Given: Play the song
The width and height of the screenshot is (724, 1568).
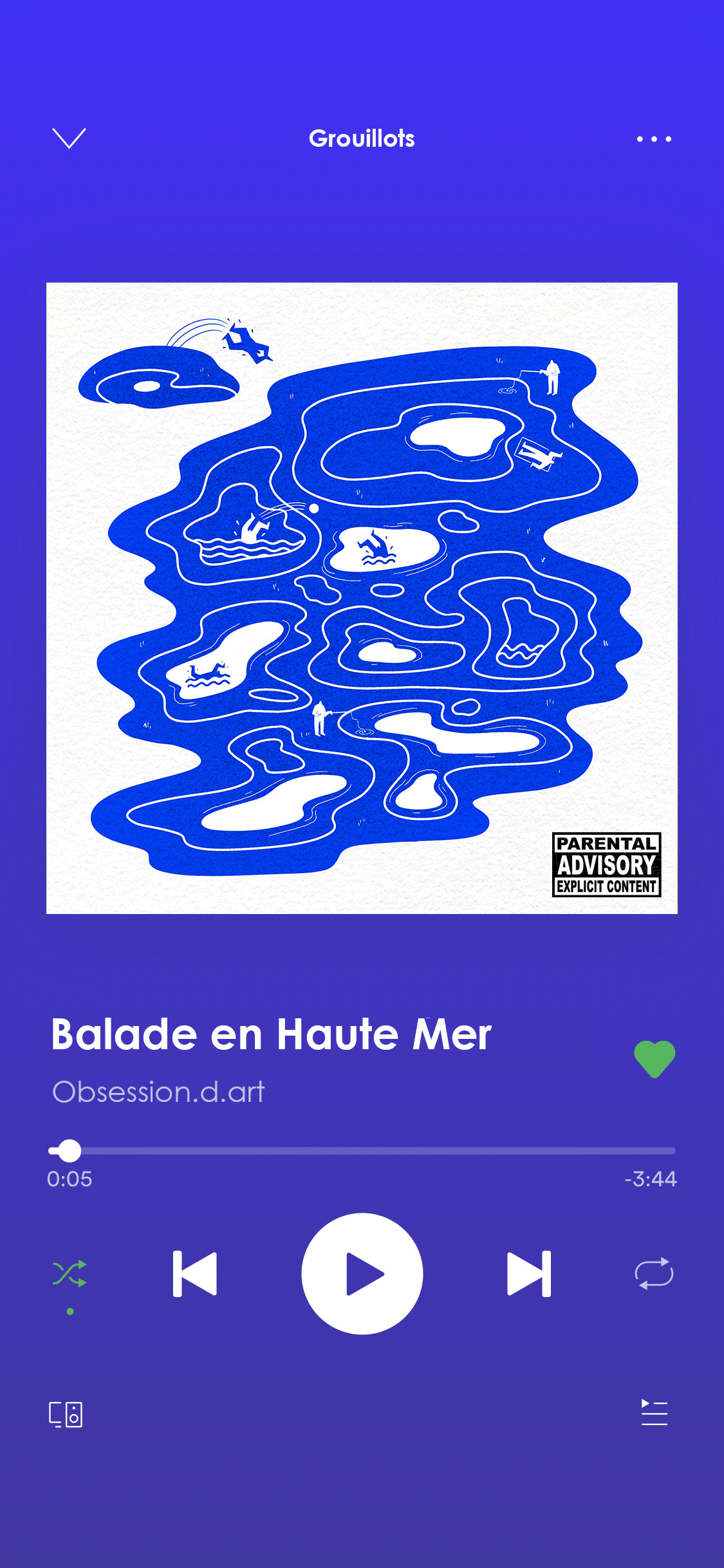Looking at the screenshot, I should click(362, 1274).
